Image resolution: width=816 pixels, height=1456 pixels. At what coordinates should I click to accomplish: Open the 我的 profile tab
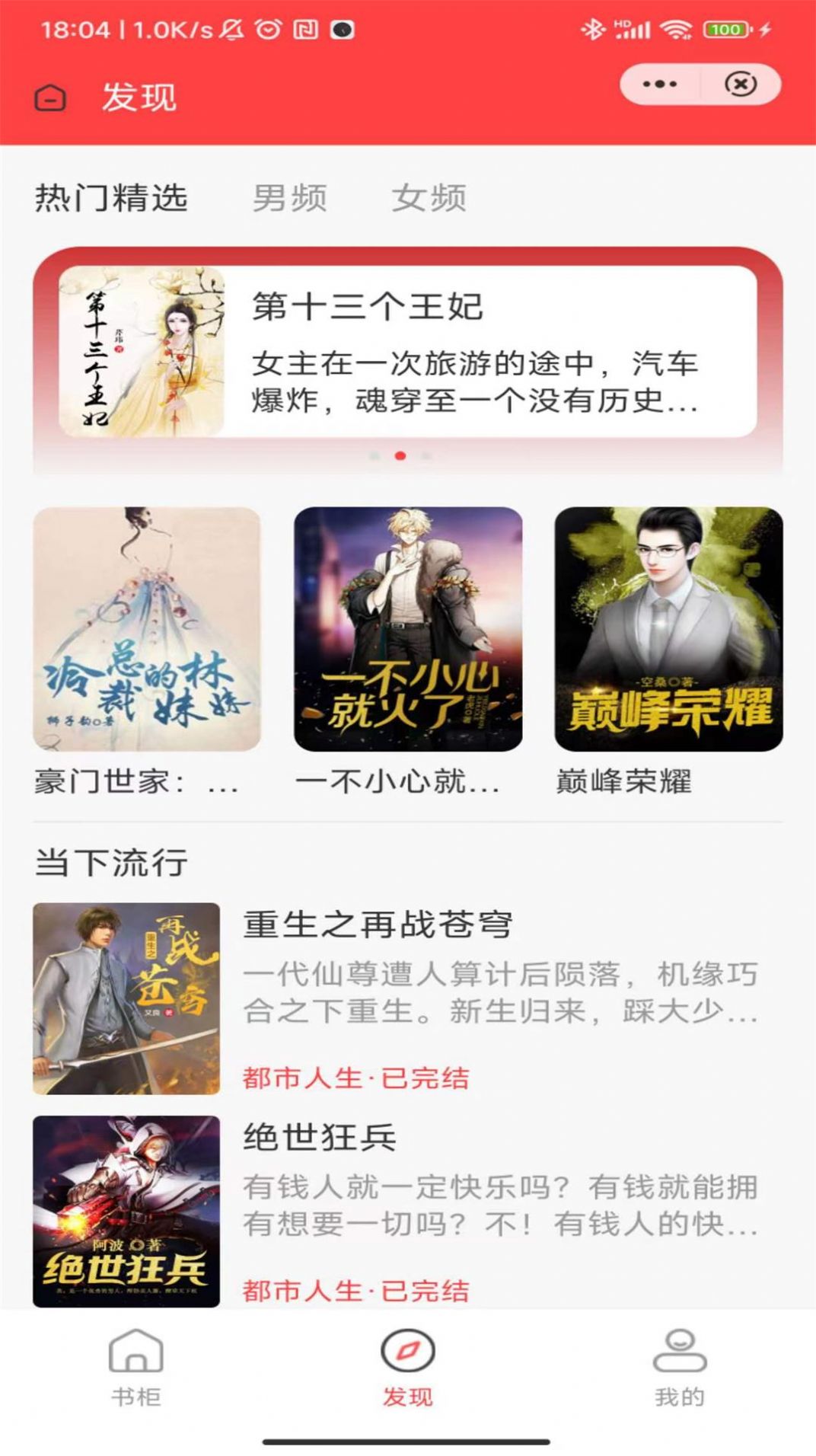click(680, 1366)
